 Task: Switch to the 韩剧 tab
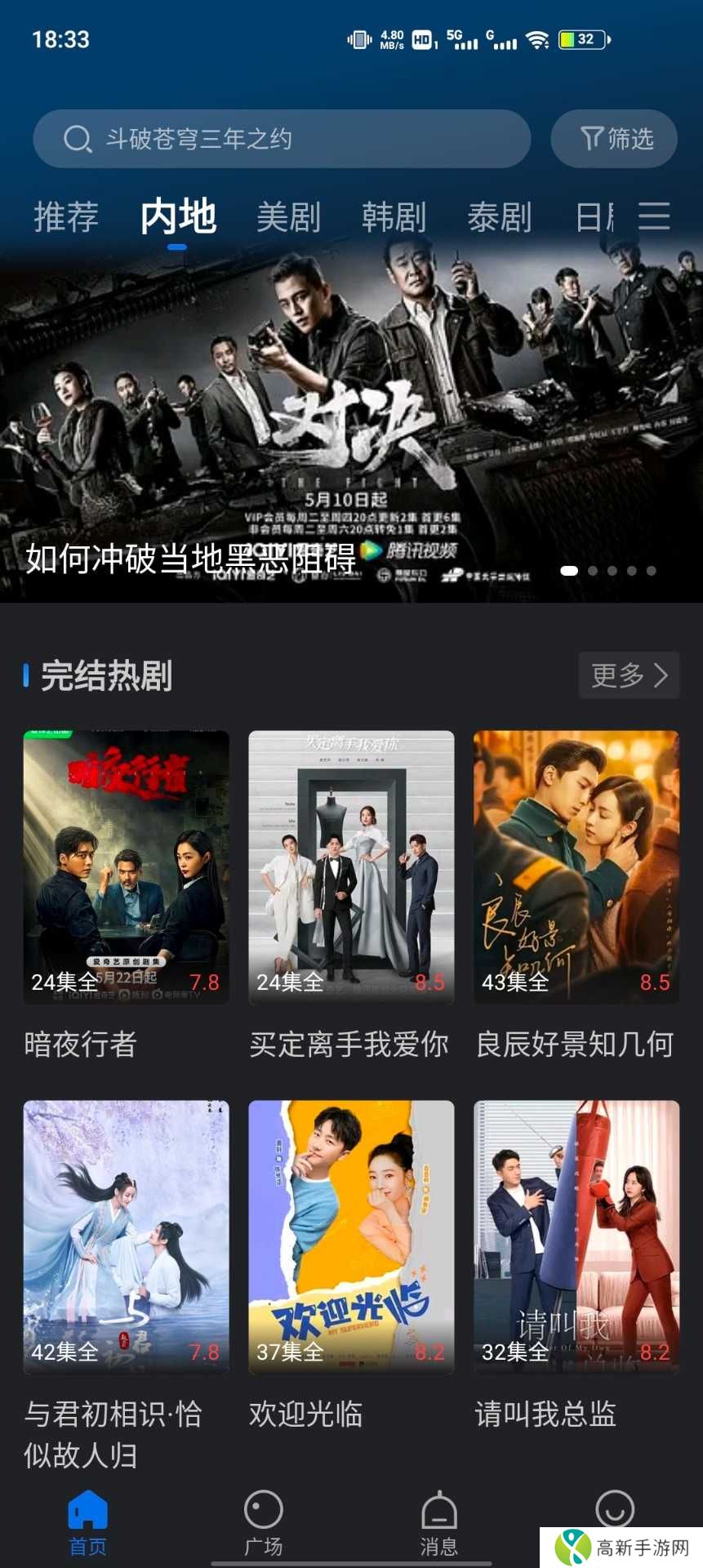click(x=395, y=216)
